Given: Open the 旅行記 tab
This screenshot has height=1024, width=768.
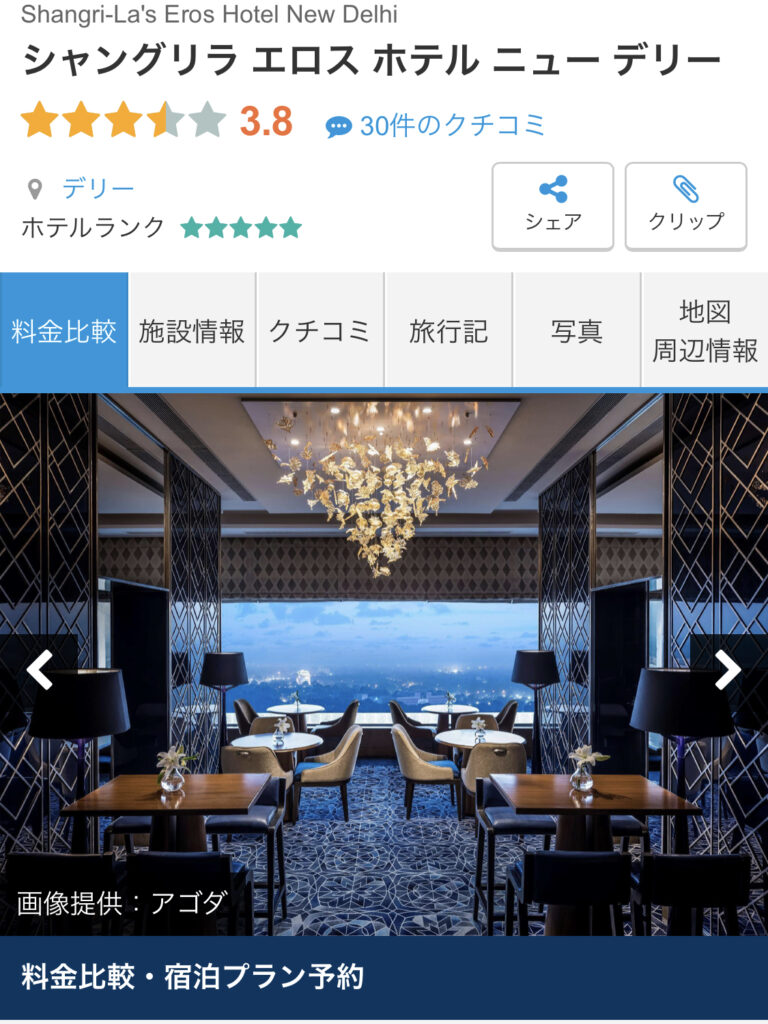Looking at the screenshot, I should [448, 331].
